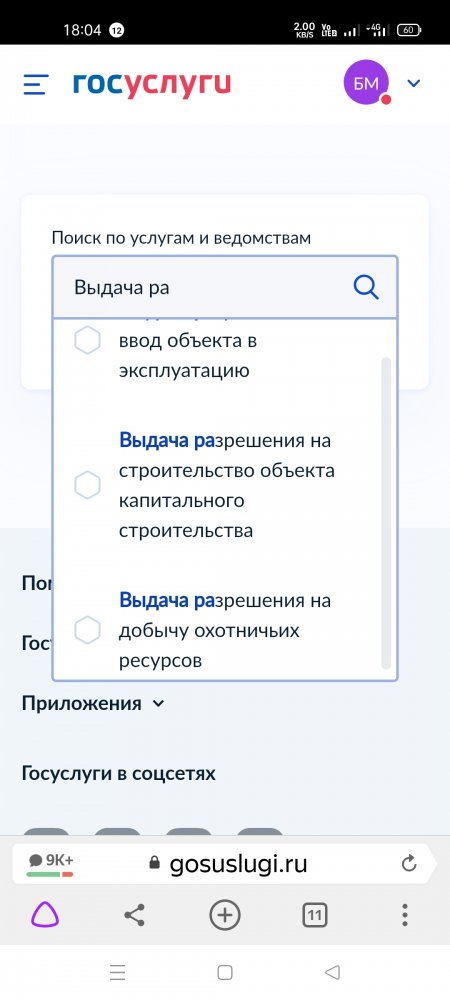
Task: Reload the page in the address bar
Action: 409,864
